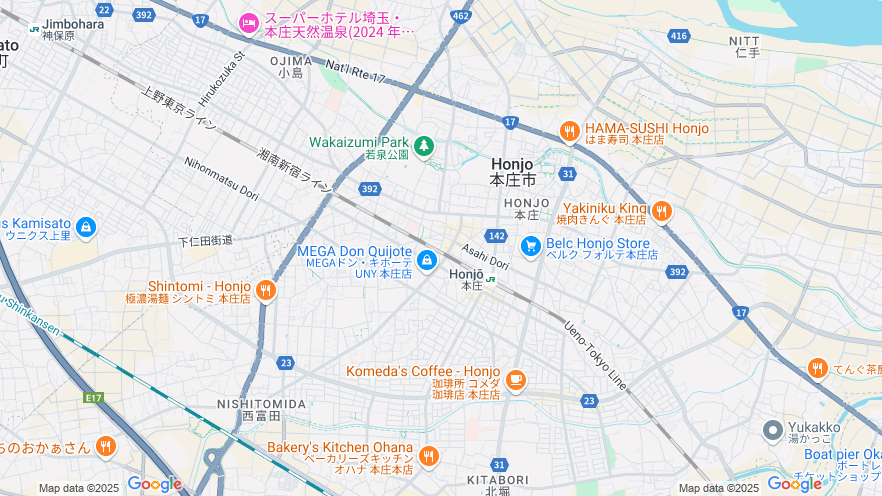Open the Yukakko location pin
The height and width of the screenshot is (496, 882).
pos(772,431)
